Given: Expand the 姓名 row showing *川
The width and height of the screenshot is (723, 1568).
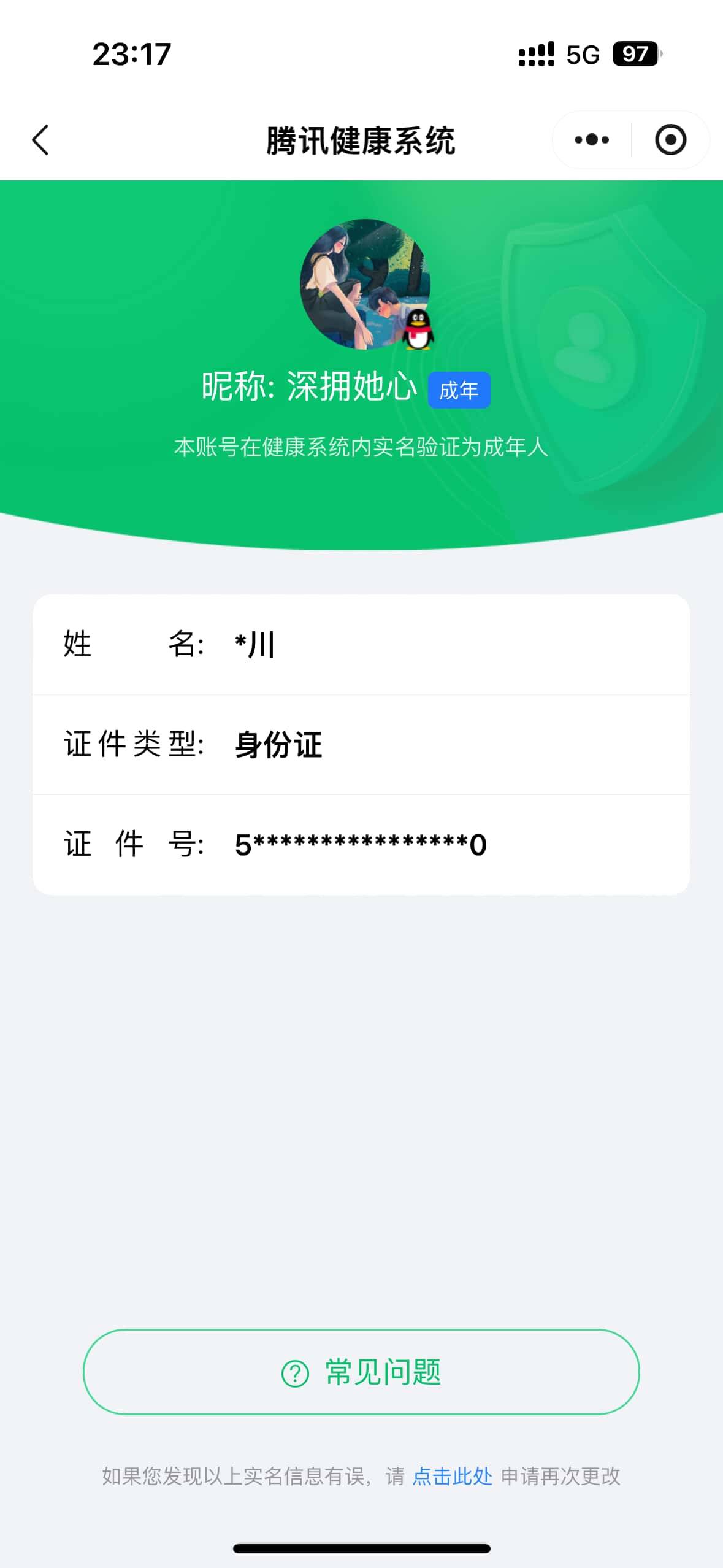Looking at the screenshot, I should 362,644.
